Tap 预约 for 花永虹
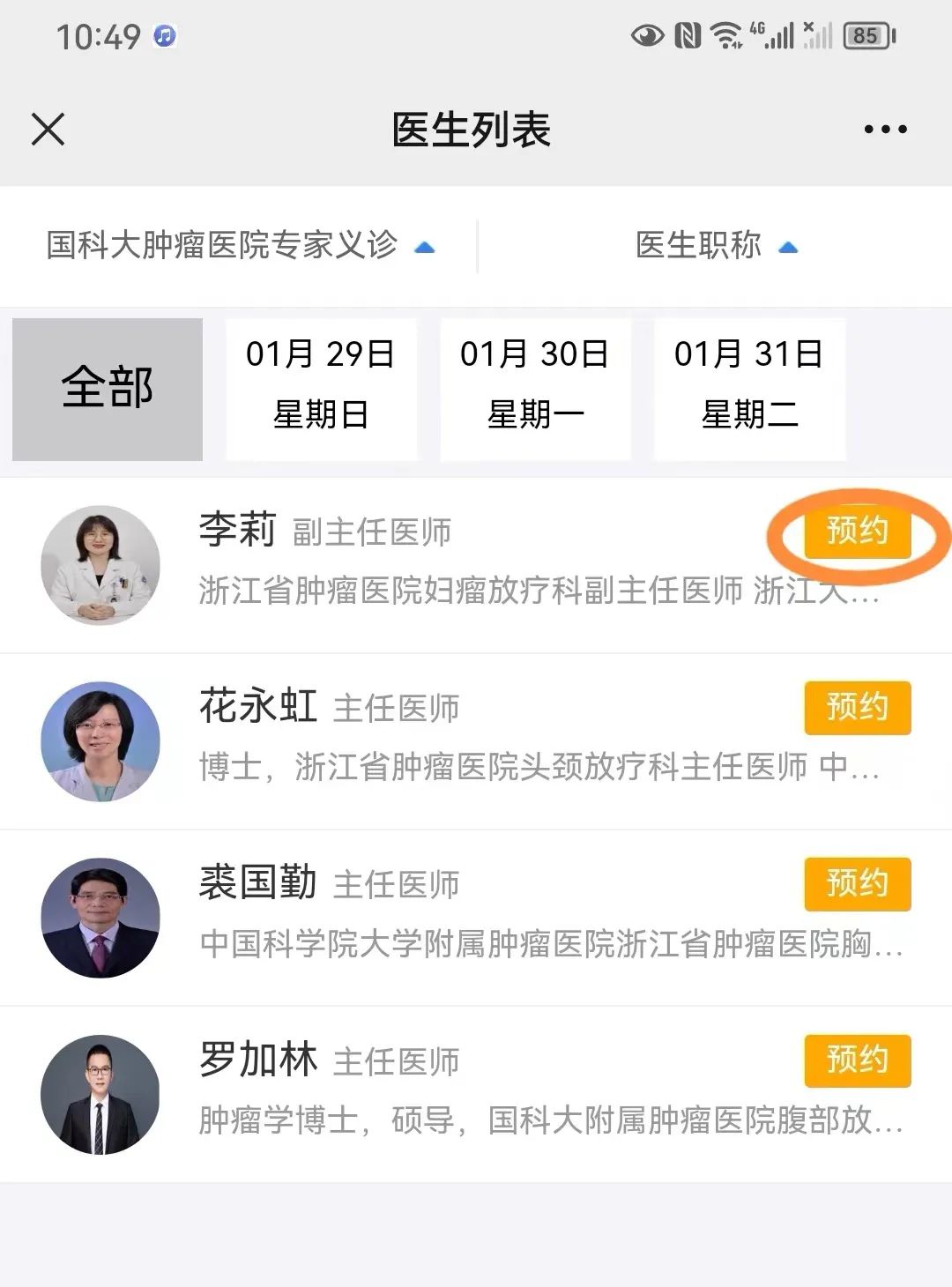 pyautogui.click(x=857, y=708)
